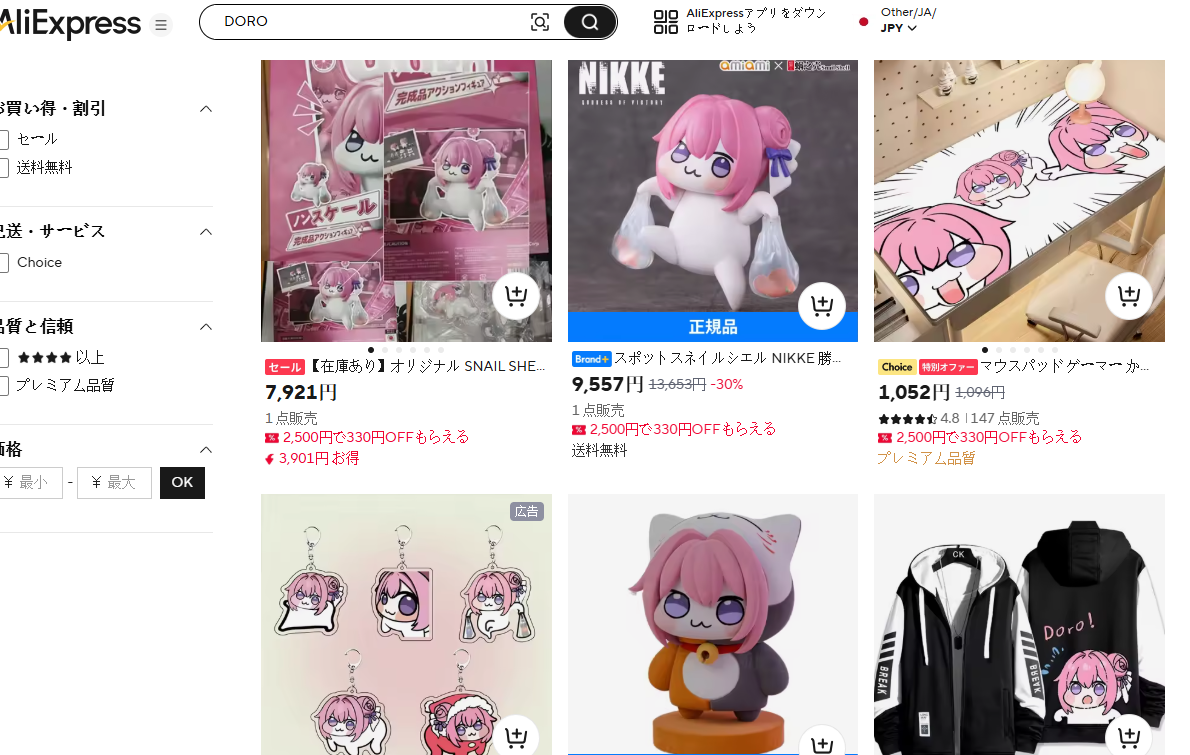Image resolution: width=1190 pixels, height=755 pixels.
Task: Open the Doro keychain set advertisement
Action: [x=405, y=620]
